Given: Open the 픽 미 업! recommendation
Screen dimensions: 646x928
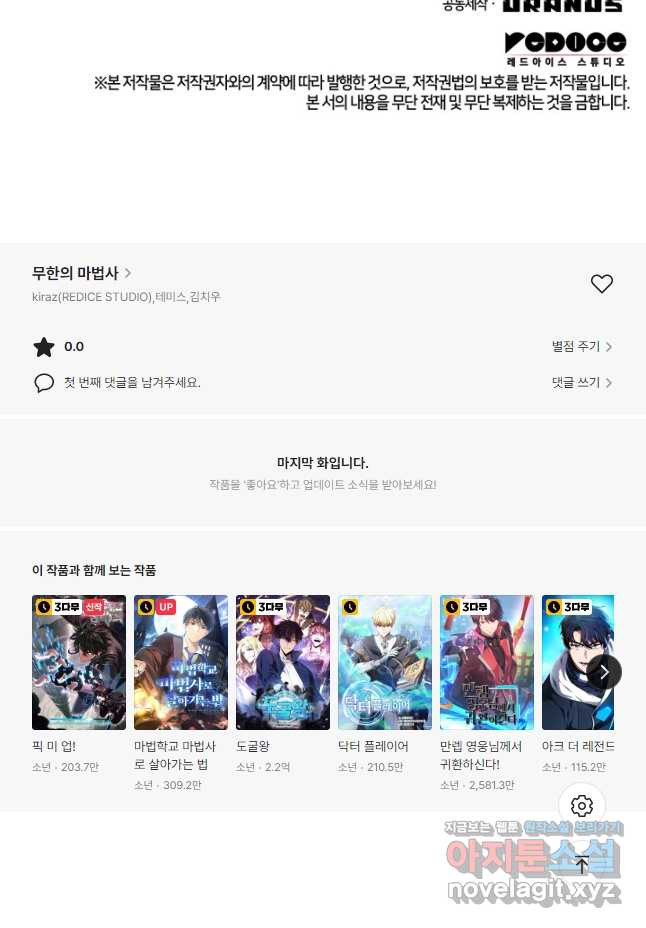Looking at the screenshot, I should 79,662.
